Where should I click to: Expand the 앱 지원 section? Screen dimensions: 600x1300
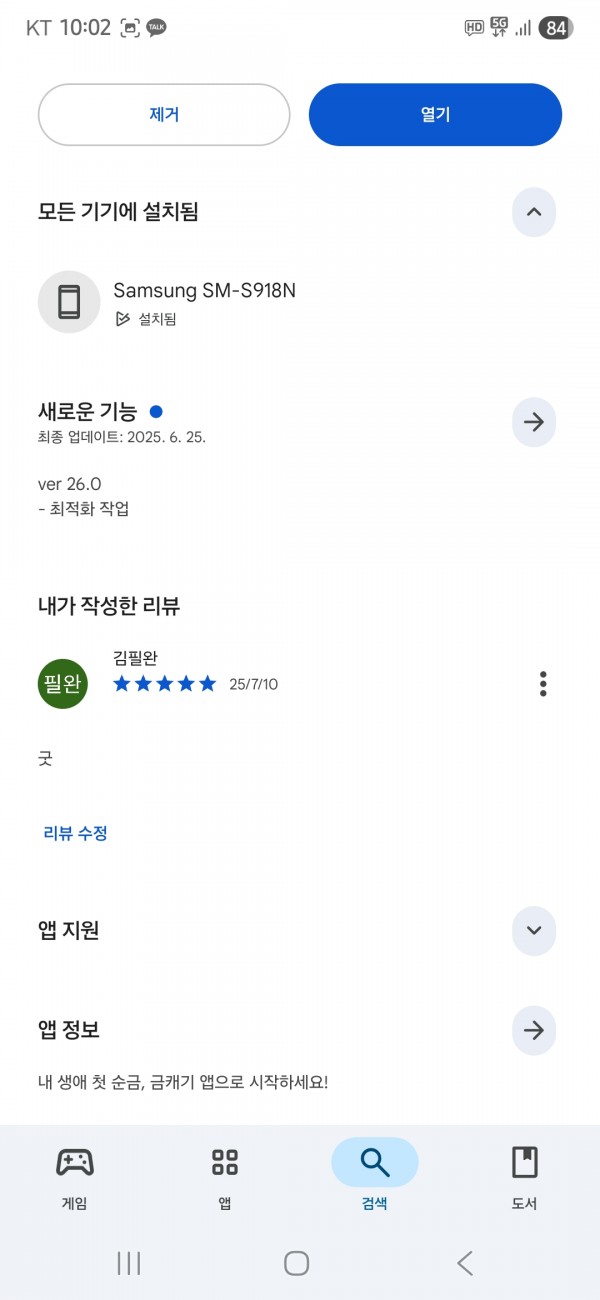[534, 931]
